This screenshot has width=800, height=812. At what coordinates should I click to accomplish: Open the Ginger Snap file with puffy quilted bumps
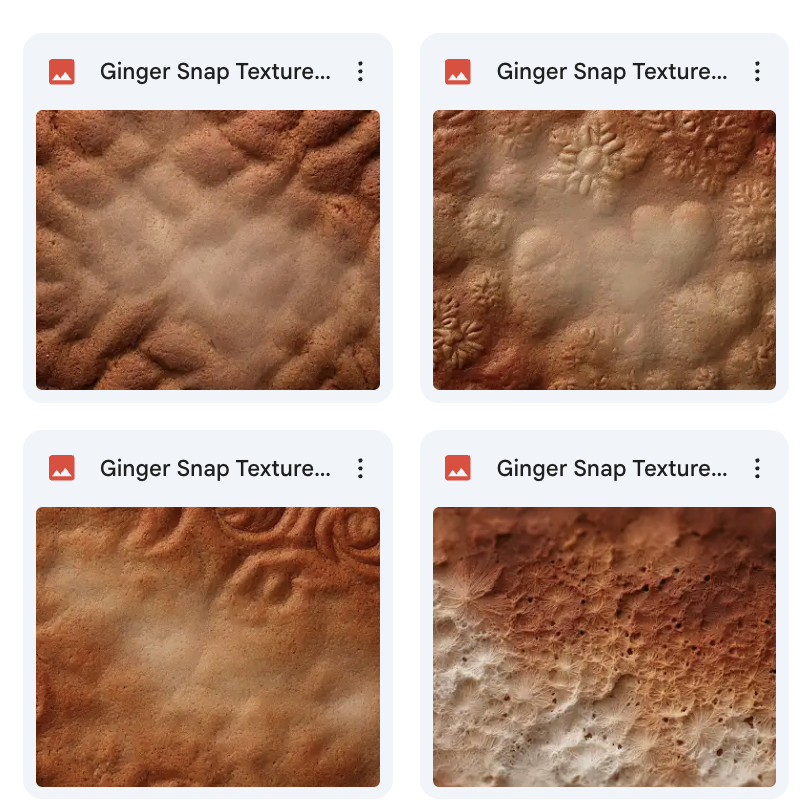coord(208,249)
